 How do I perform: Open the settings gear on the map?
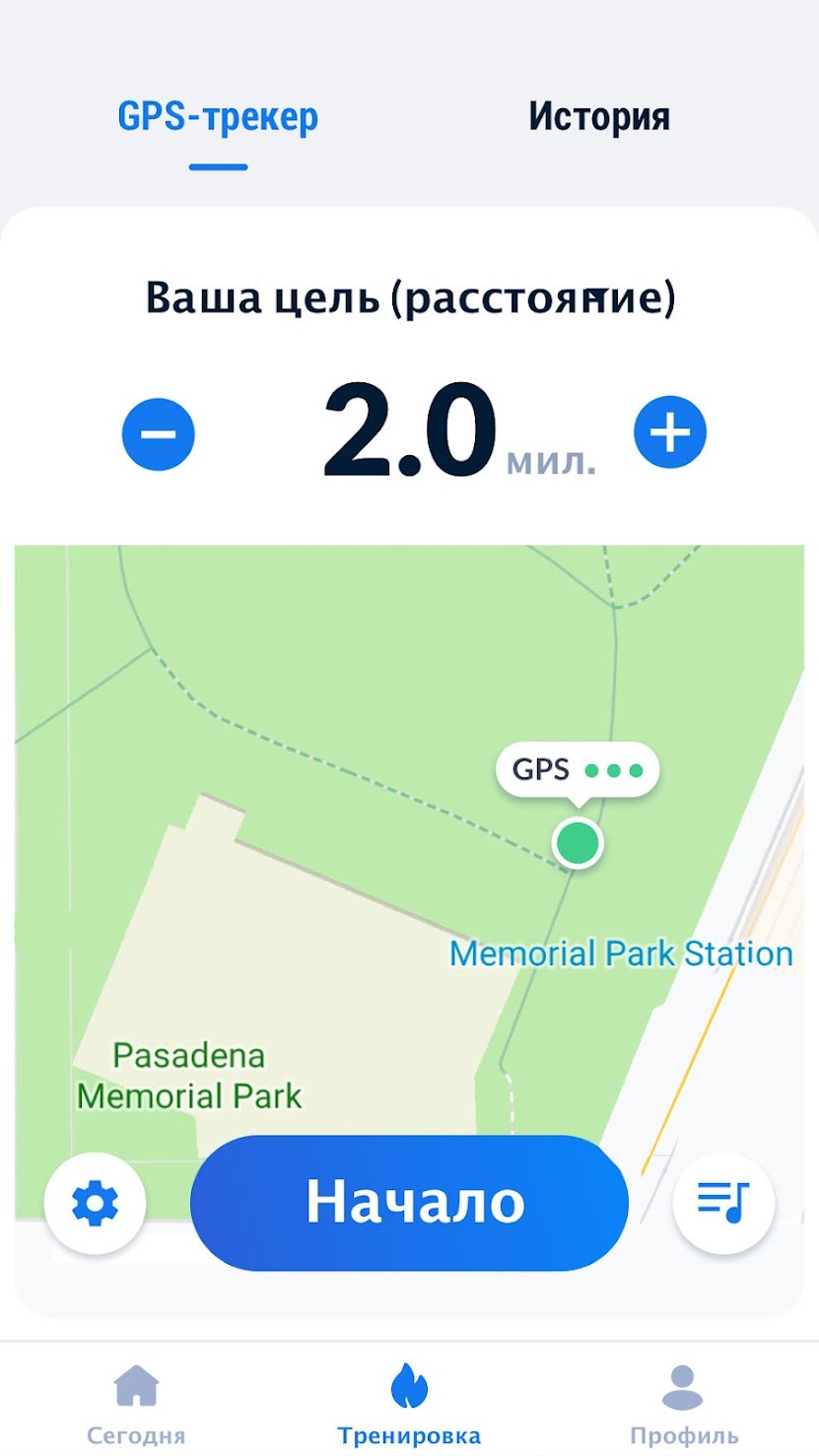pos(96,1203)
